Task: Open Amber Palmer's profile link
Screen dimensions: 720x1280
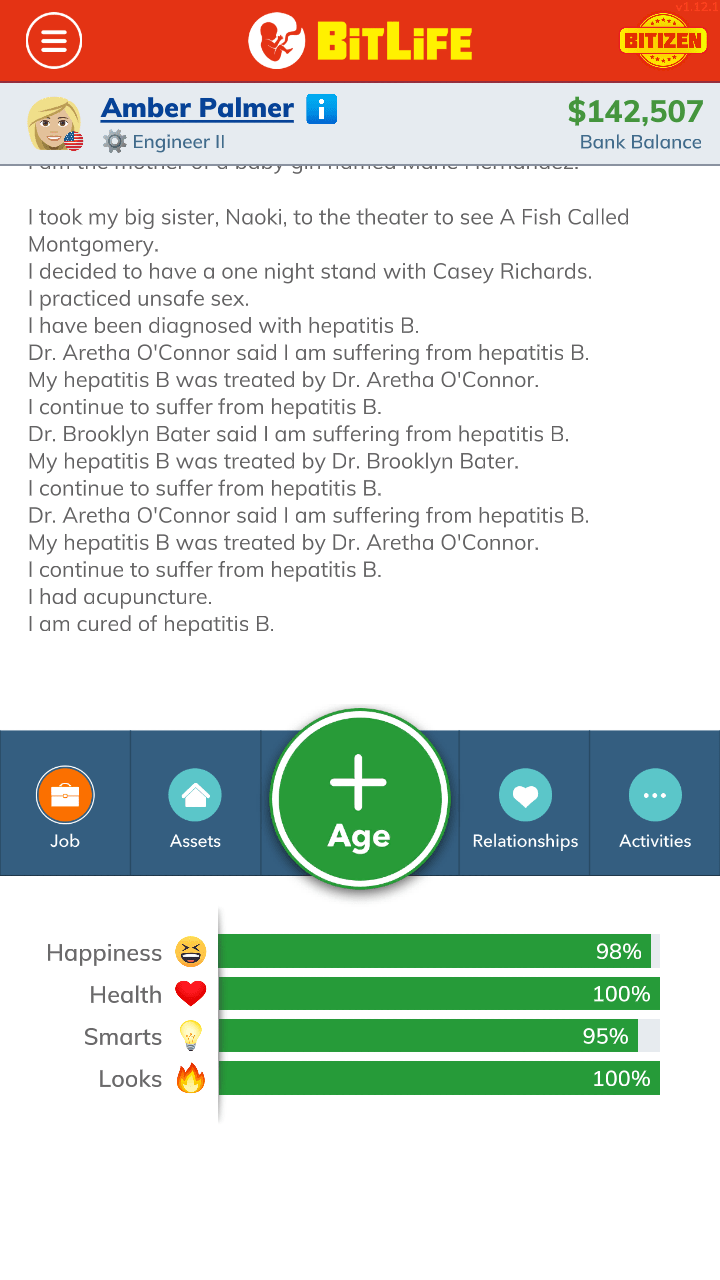Action: click(198, 109)
